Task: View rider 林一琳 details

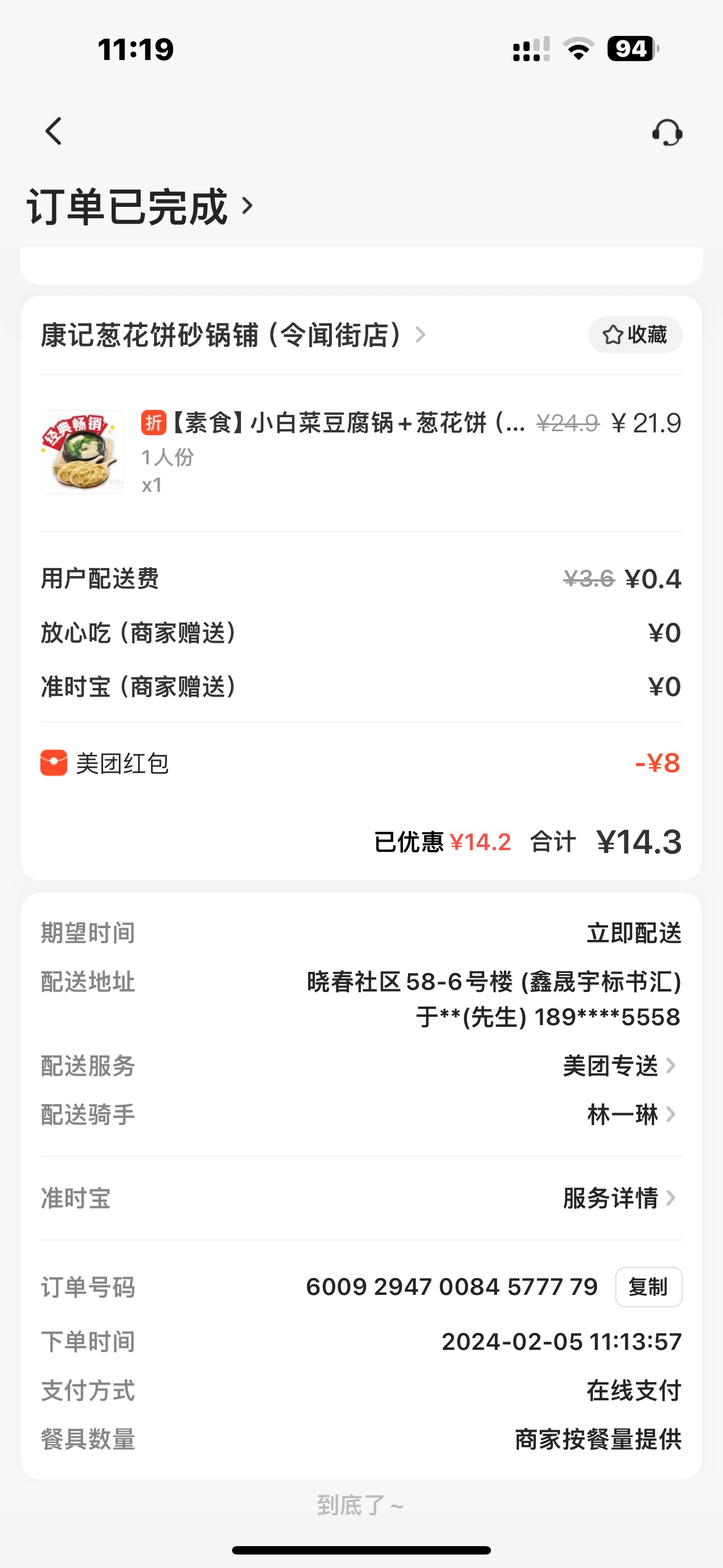Action: [x=631, y=1115]
